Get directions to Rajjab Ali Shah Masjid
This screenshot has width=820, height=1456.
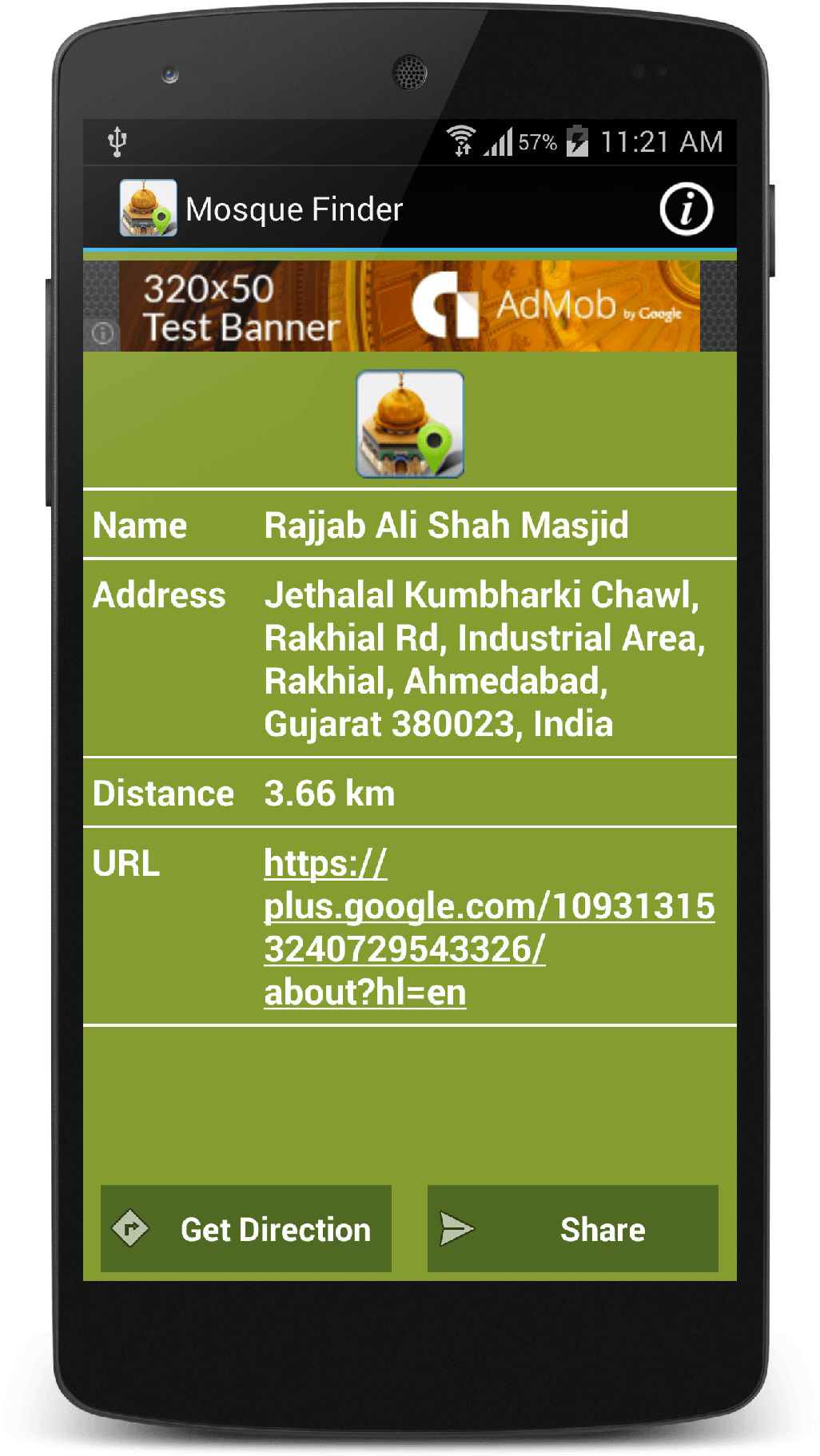tap(246, 1229)
